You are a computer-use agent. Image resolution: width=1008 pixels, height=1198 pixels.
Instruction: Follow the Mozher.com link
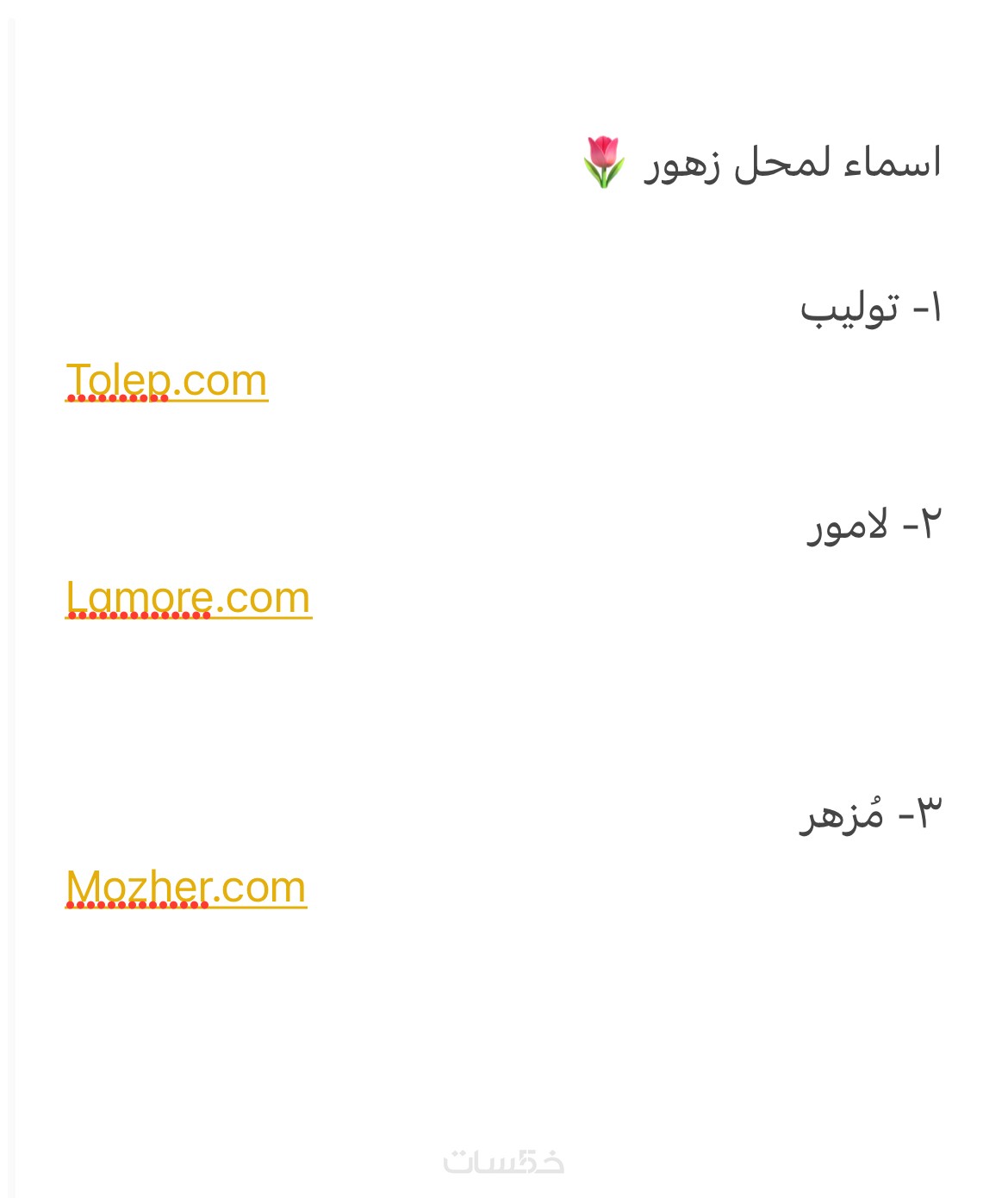coord(186,887)
